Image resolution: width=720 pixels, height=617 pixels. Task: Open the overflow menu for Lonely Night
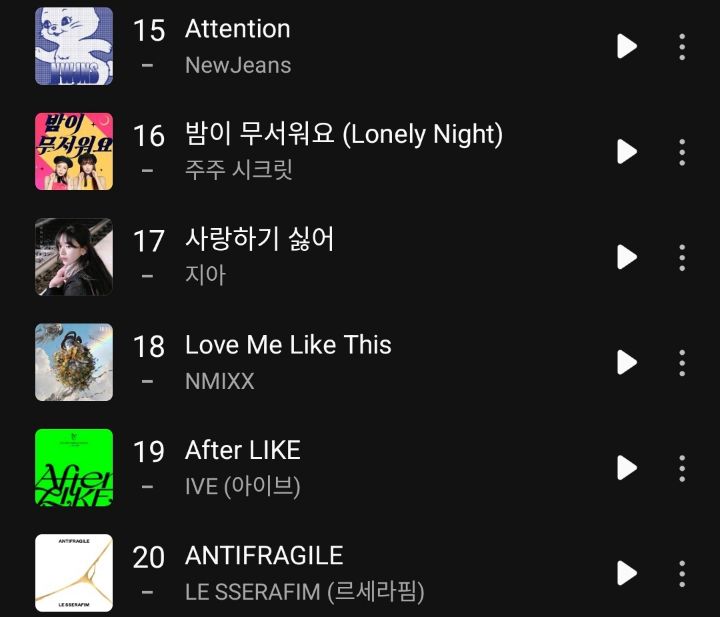682,152
